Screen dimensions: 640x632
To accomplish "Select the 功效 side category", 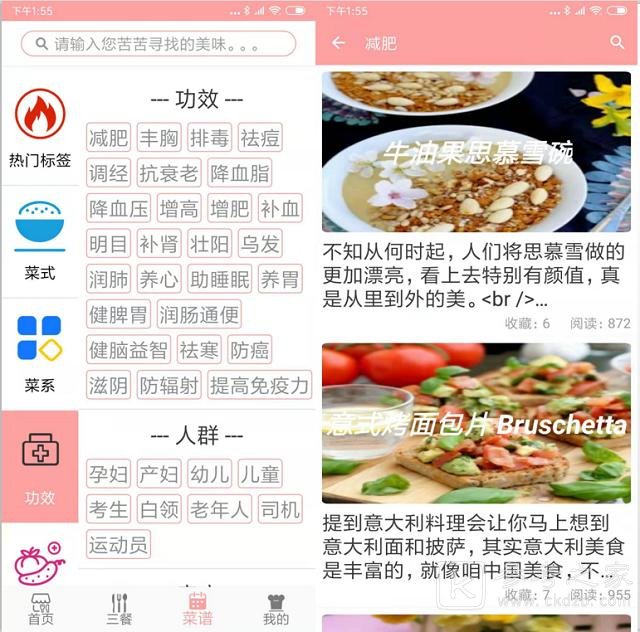I will pos(40,466).
